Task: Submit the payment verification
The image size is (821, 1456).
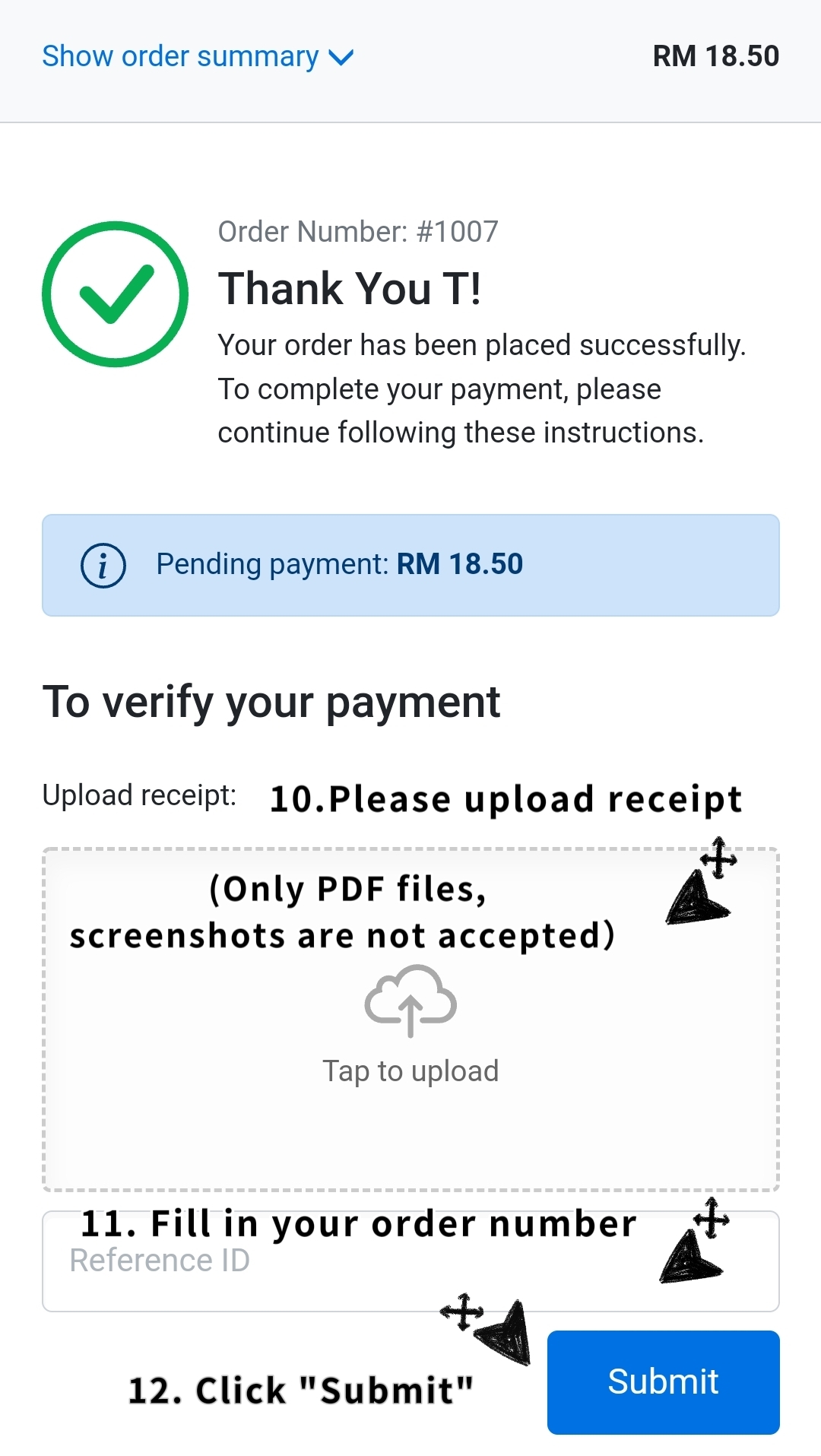Action: coord(663,1381)
